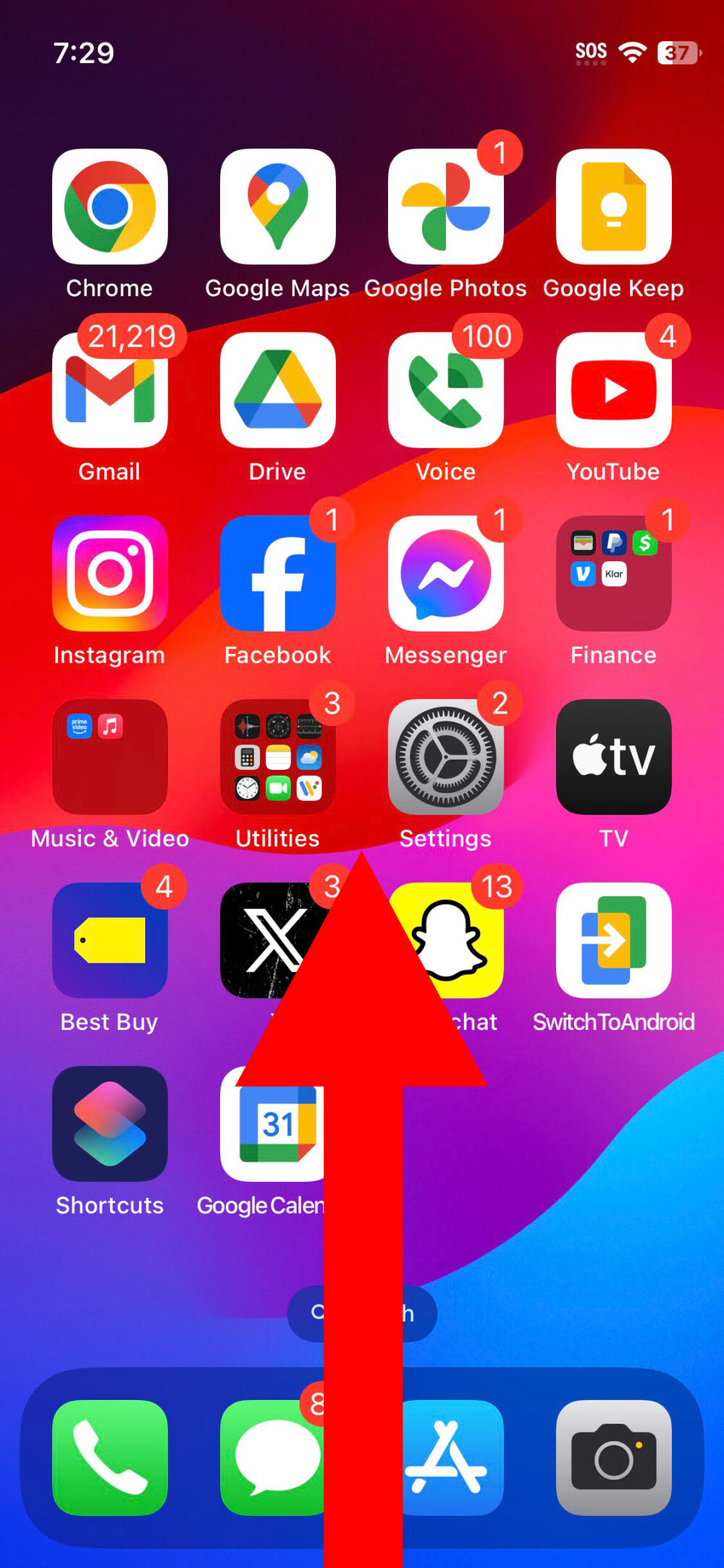Screen dimensions: 724x1568
Task: Open Google Calendar showing the 31st
Action: click(x=277, y=1123)
